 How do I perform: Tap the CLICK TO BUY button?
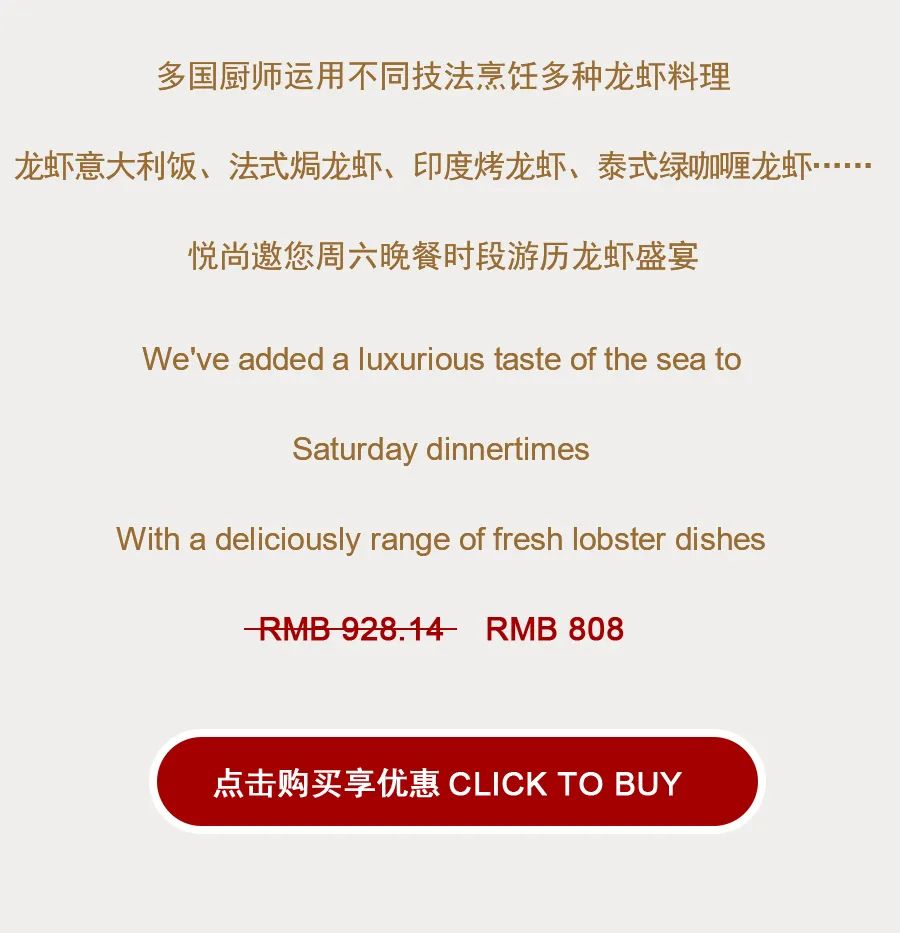456,782
